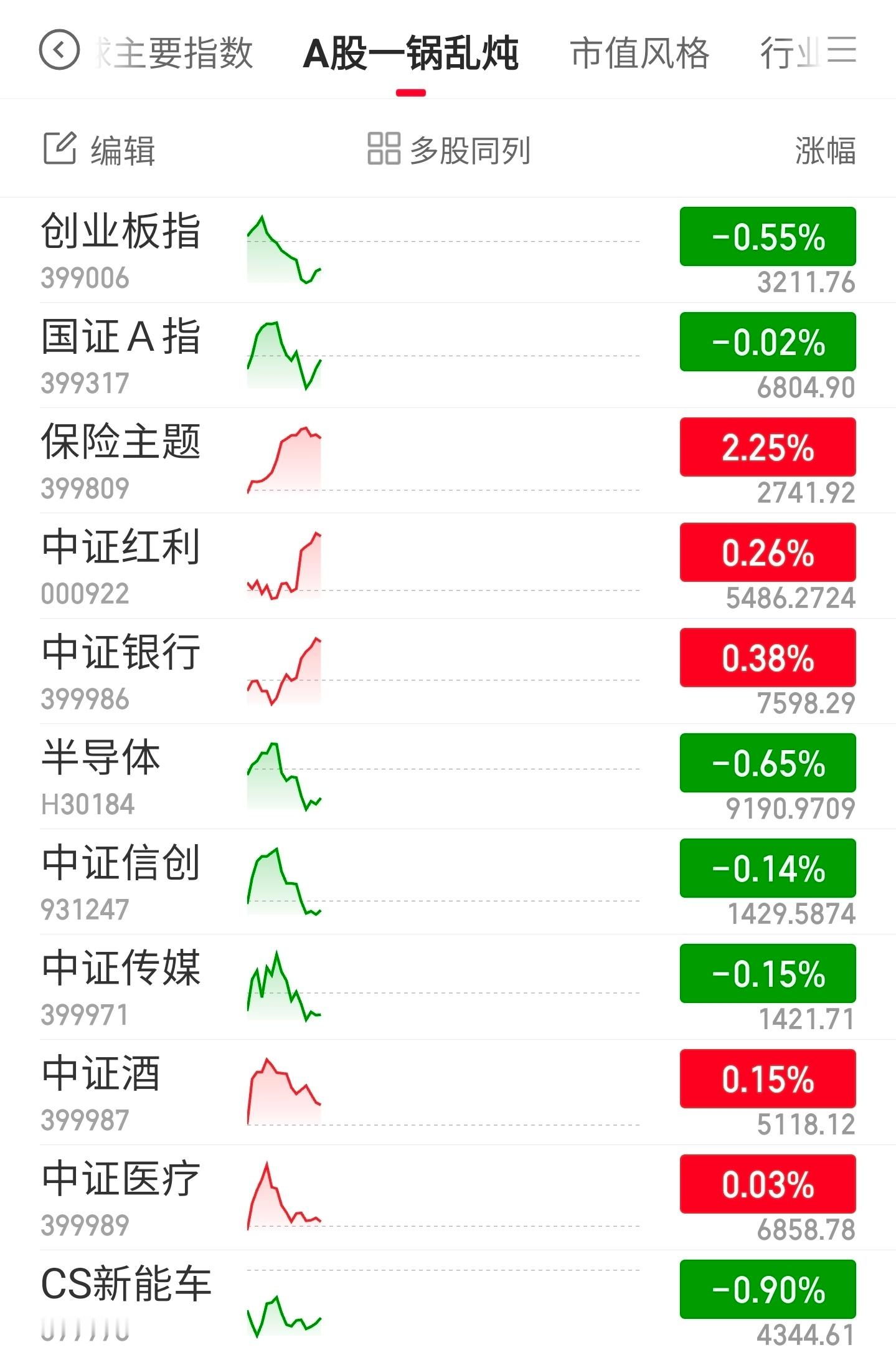Toggle 创业板指 badge display mode
Viewport: 896px width, 1350px height.
pos(766,237)
